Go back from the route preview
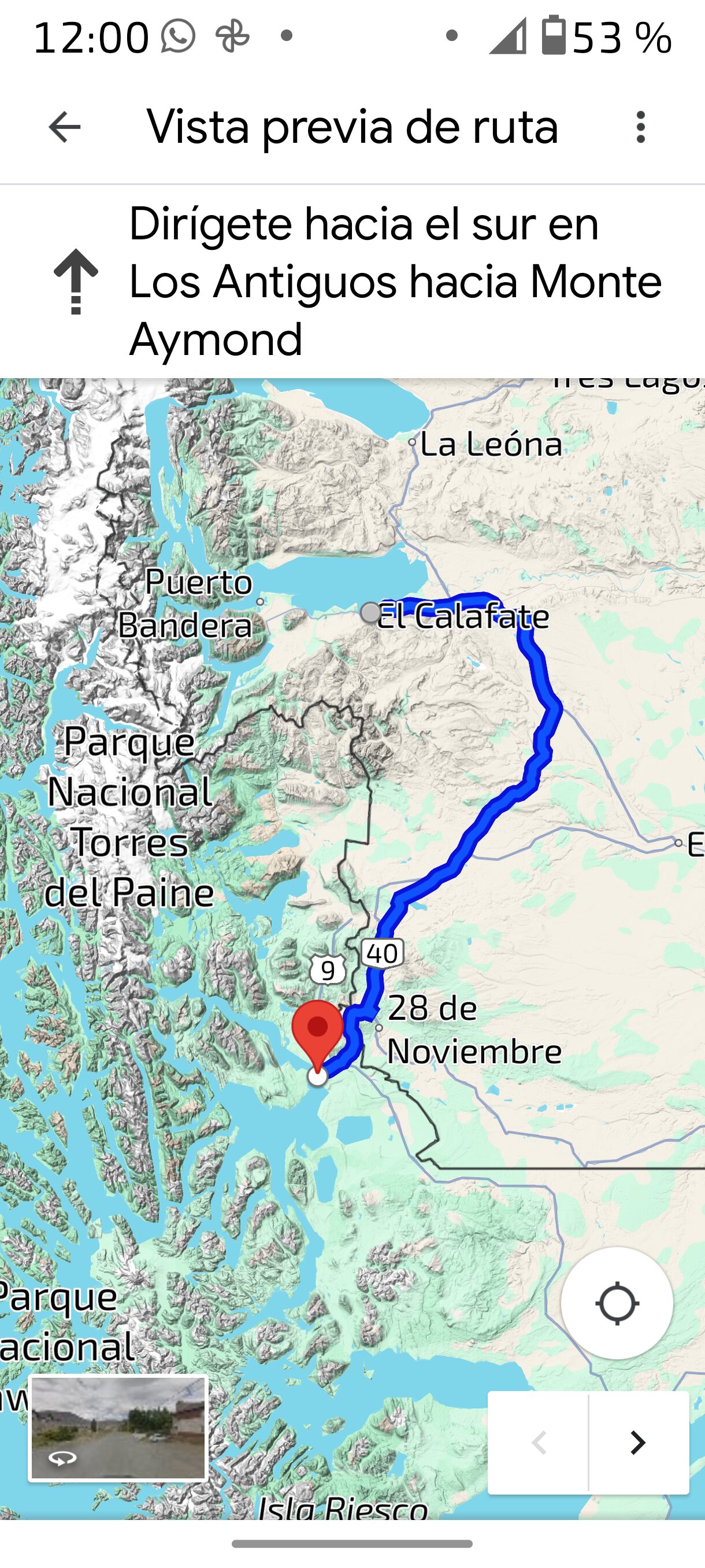This screenshot has width=705, height=1568. tap(65, 127)
